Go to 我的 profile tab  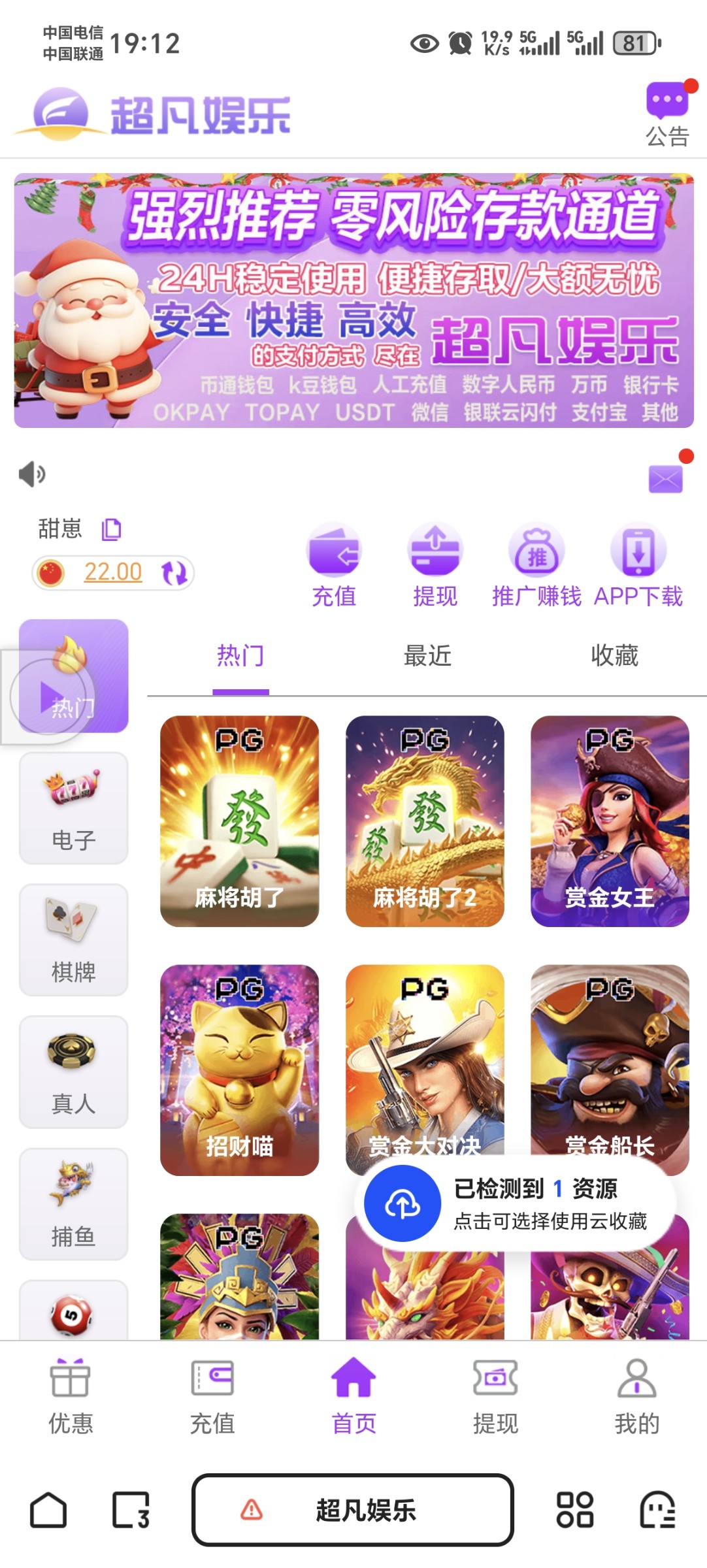[636, 1396]
